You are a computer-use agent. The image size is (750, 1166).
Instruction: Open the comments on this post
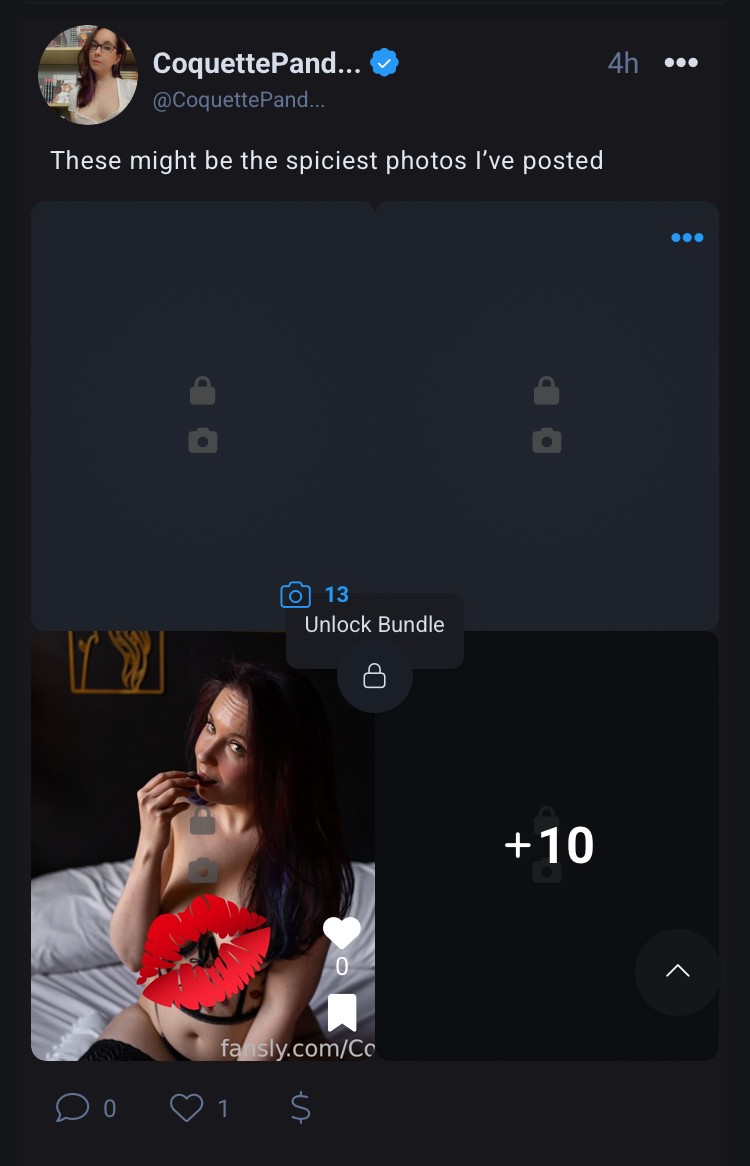[73, 1107]
